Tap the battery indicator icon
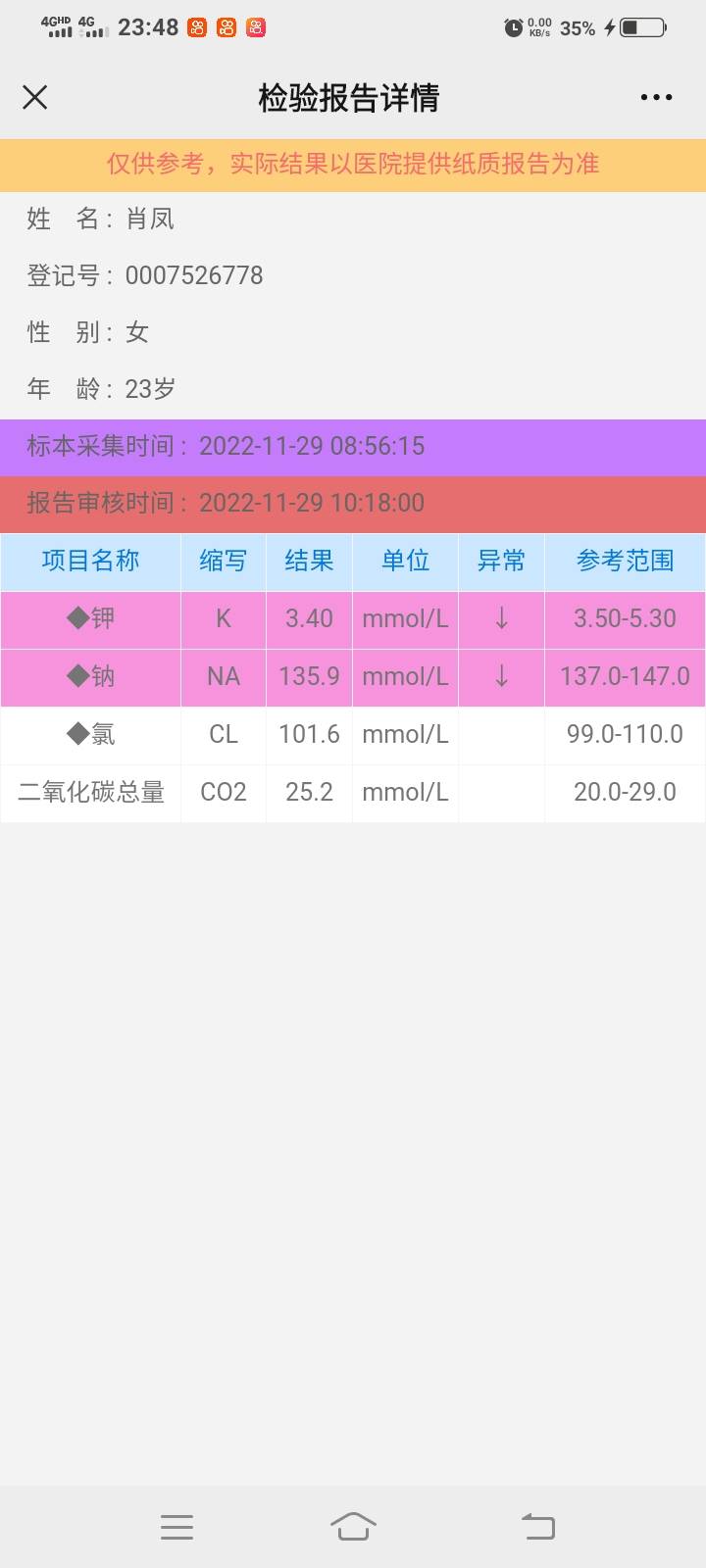706x1568 pixels. tap(647, 28)
